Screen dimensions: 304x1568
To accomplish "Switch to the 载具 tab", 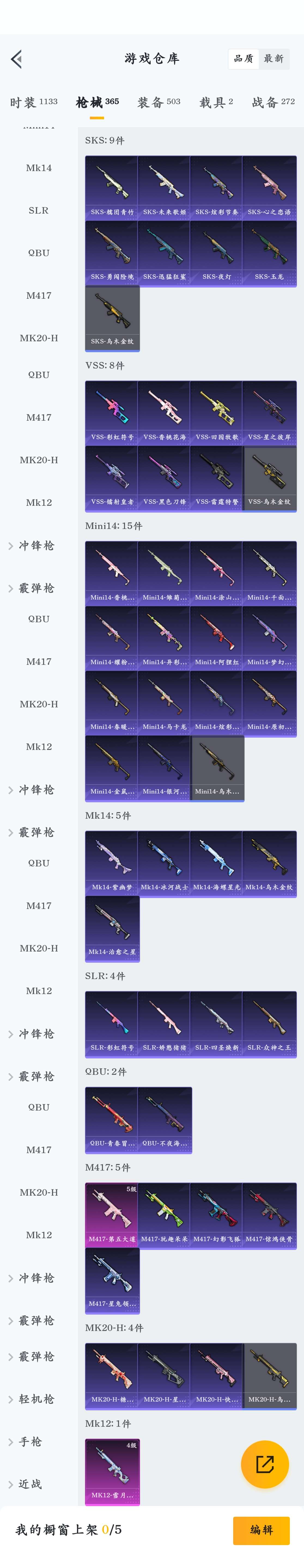I will 216,102.
